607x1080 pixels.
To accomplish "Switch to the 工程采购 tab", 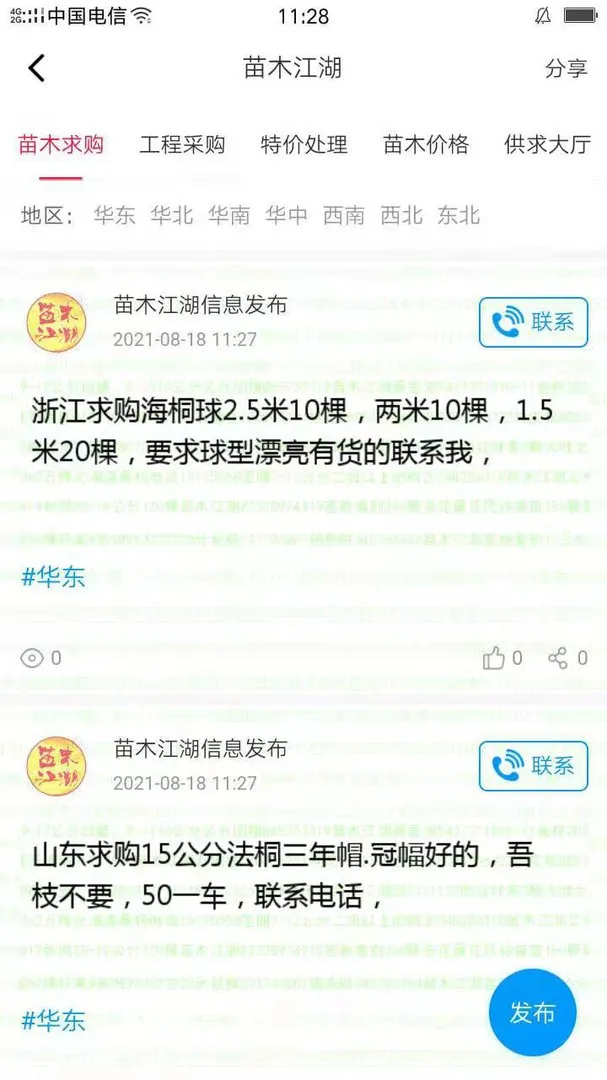I will coord(182,144).
